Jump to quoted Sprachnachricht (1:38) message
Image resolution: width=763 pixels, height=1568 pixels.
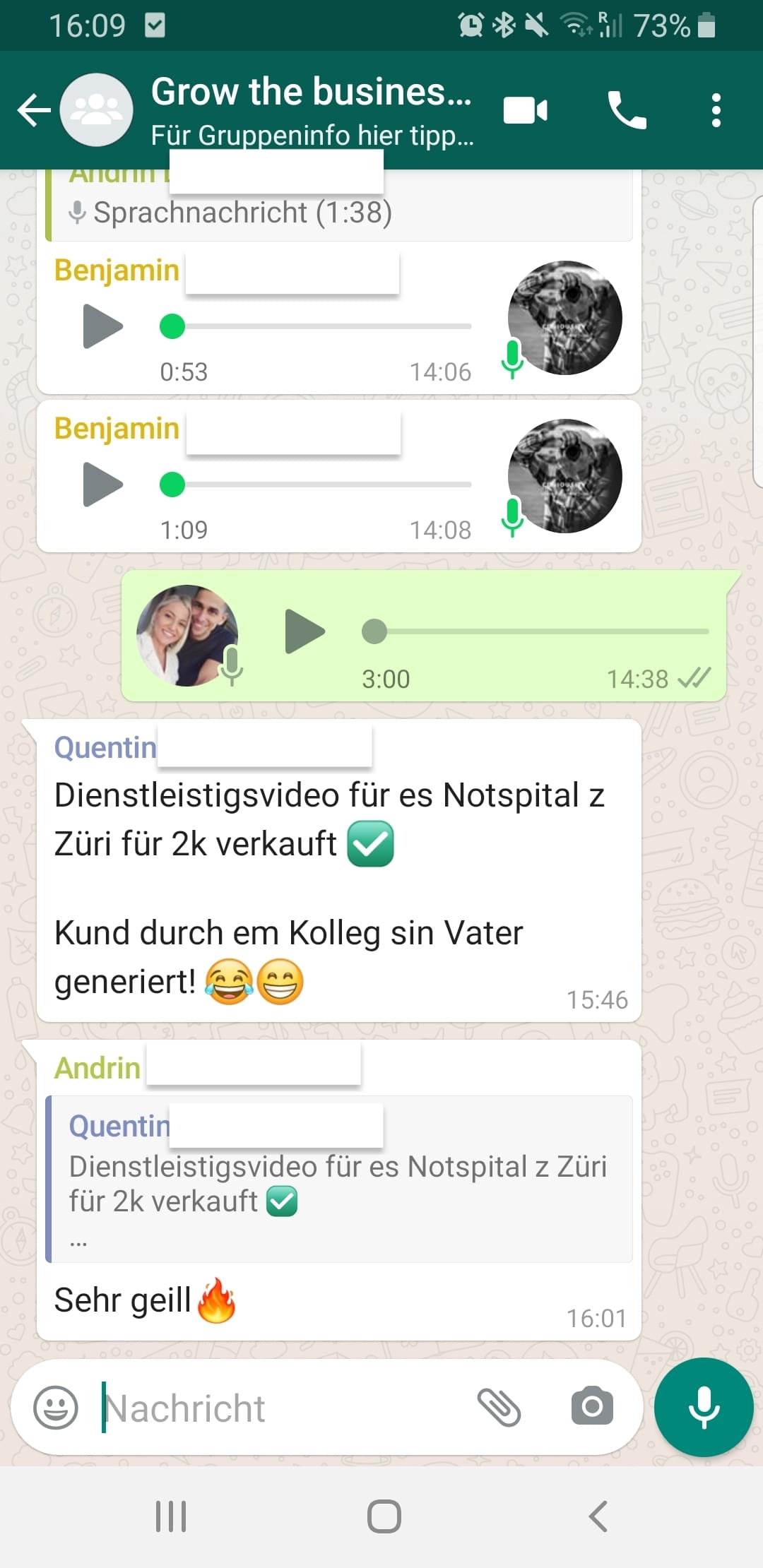(339, 210)
